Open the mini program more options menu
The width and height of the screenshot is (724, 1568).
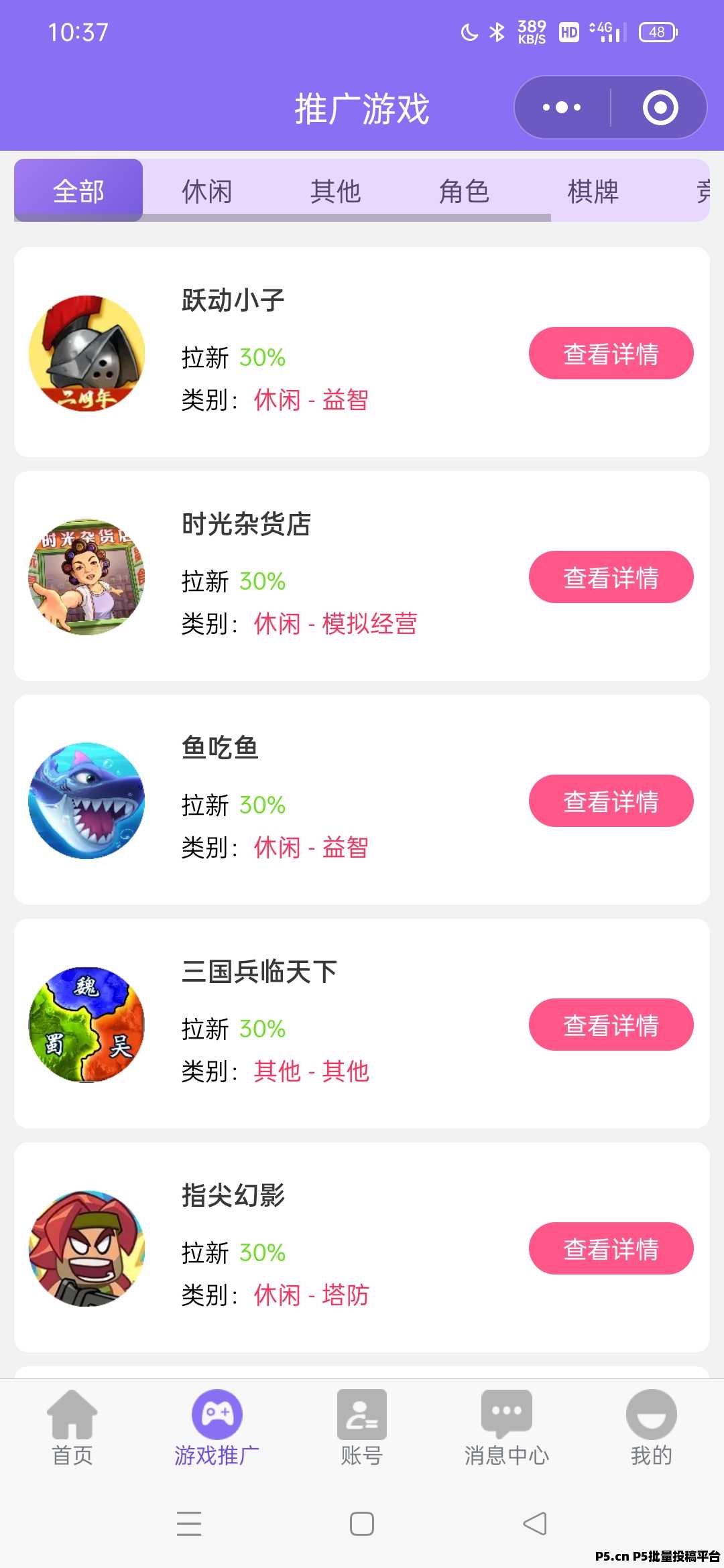click(562, 107)
